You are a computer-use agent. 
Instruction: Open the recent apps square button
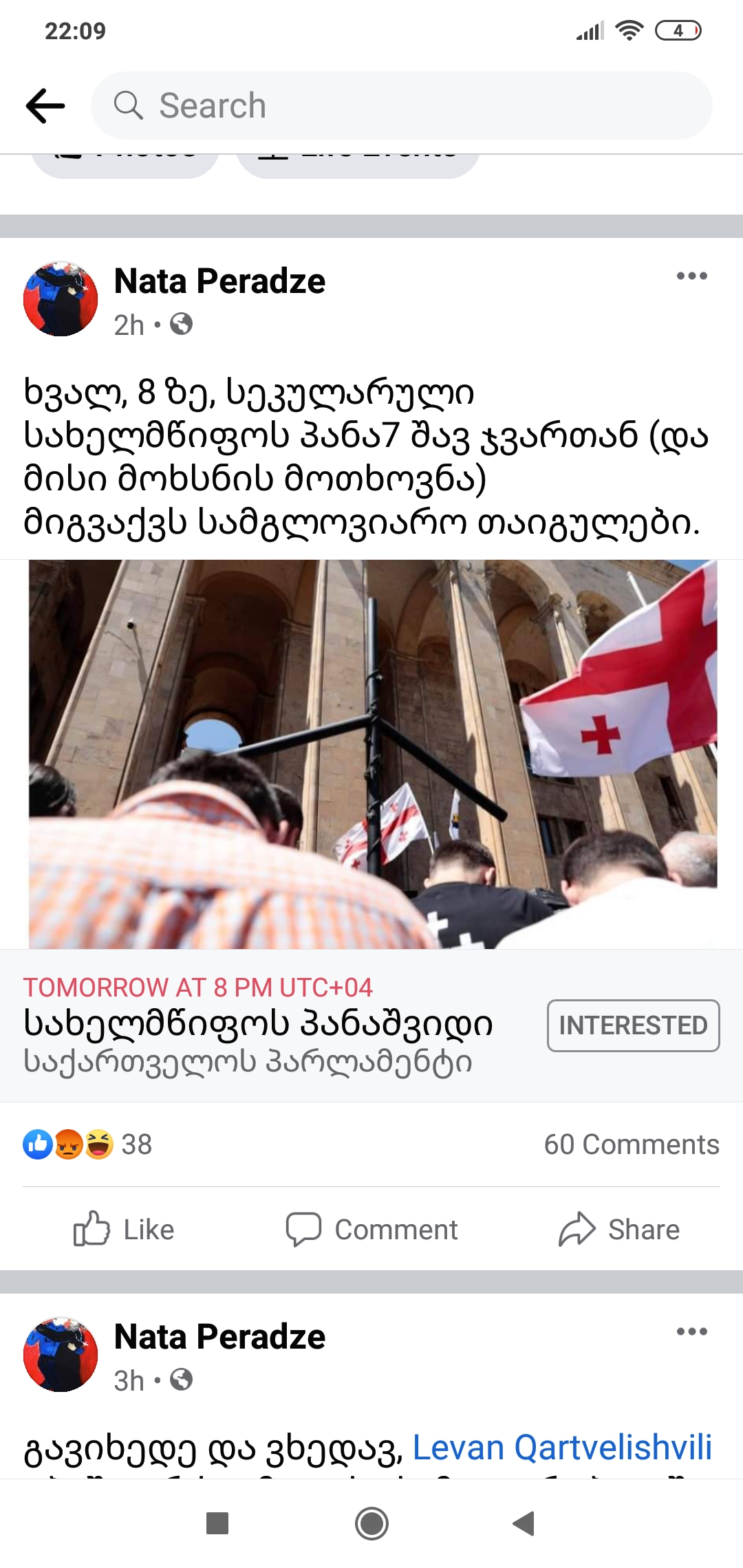[217, 1523]
